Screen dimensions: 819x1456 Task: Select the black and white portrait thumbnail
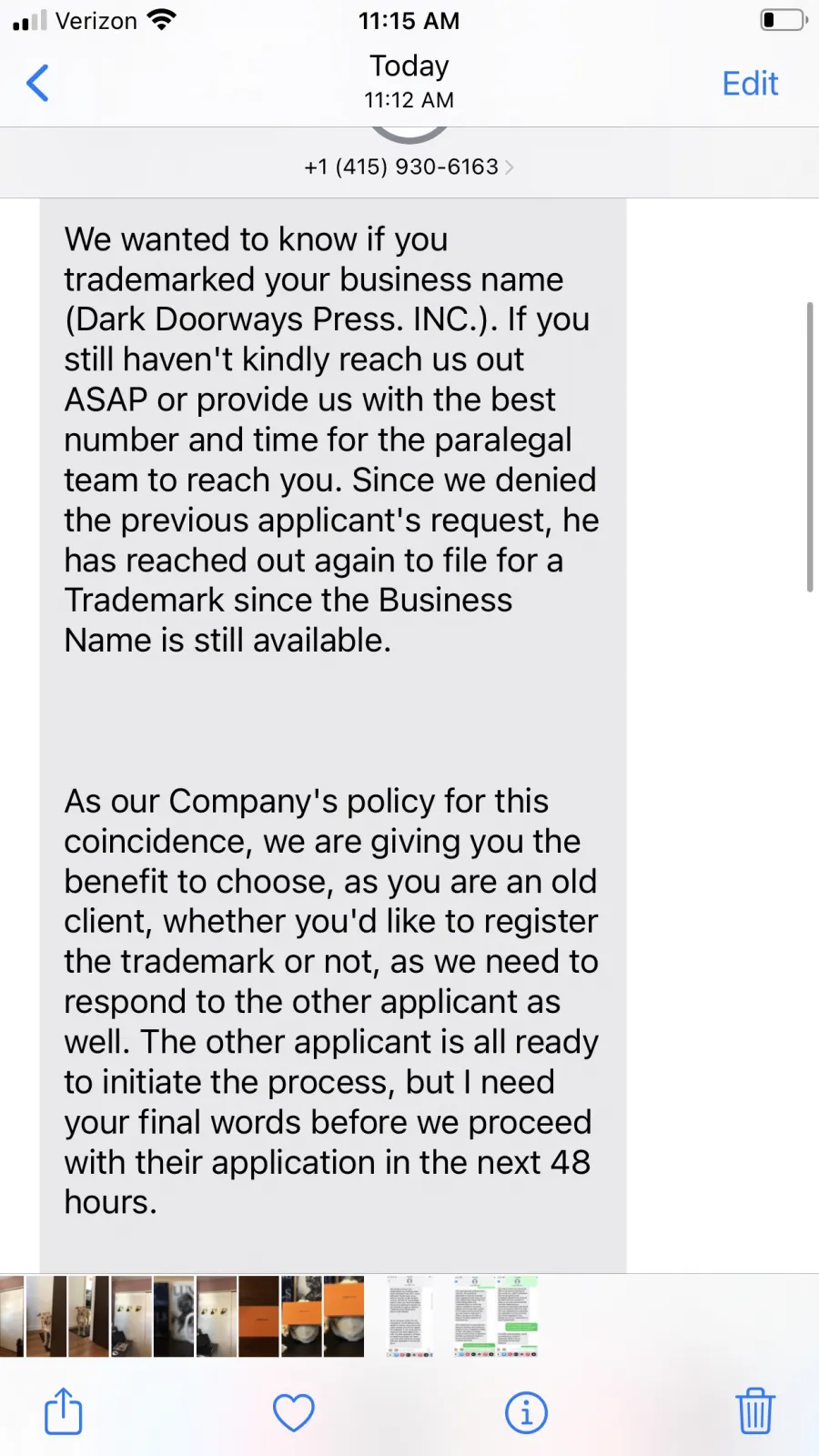coord(174,1316)
